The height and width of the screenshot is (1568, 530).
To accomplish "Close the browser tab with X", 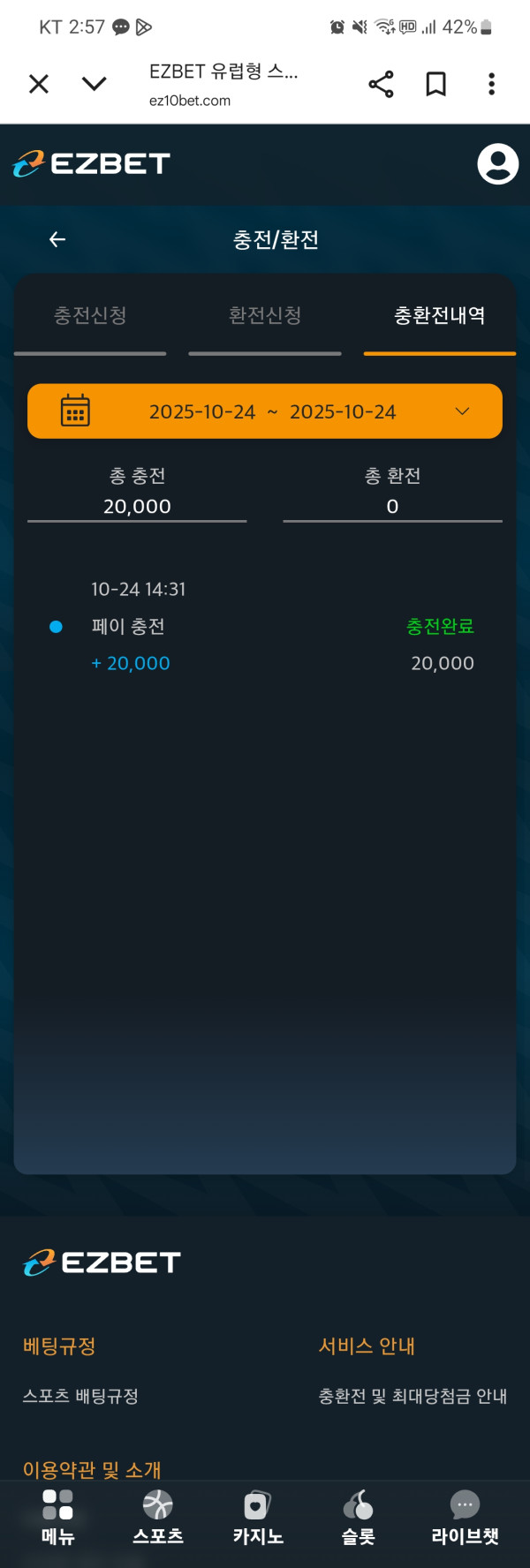I will tap(39, 84).
